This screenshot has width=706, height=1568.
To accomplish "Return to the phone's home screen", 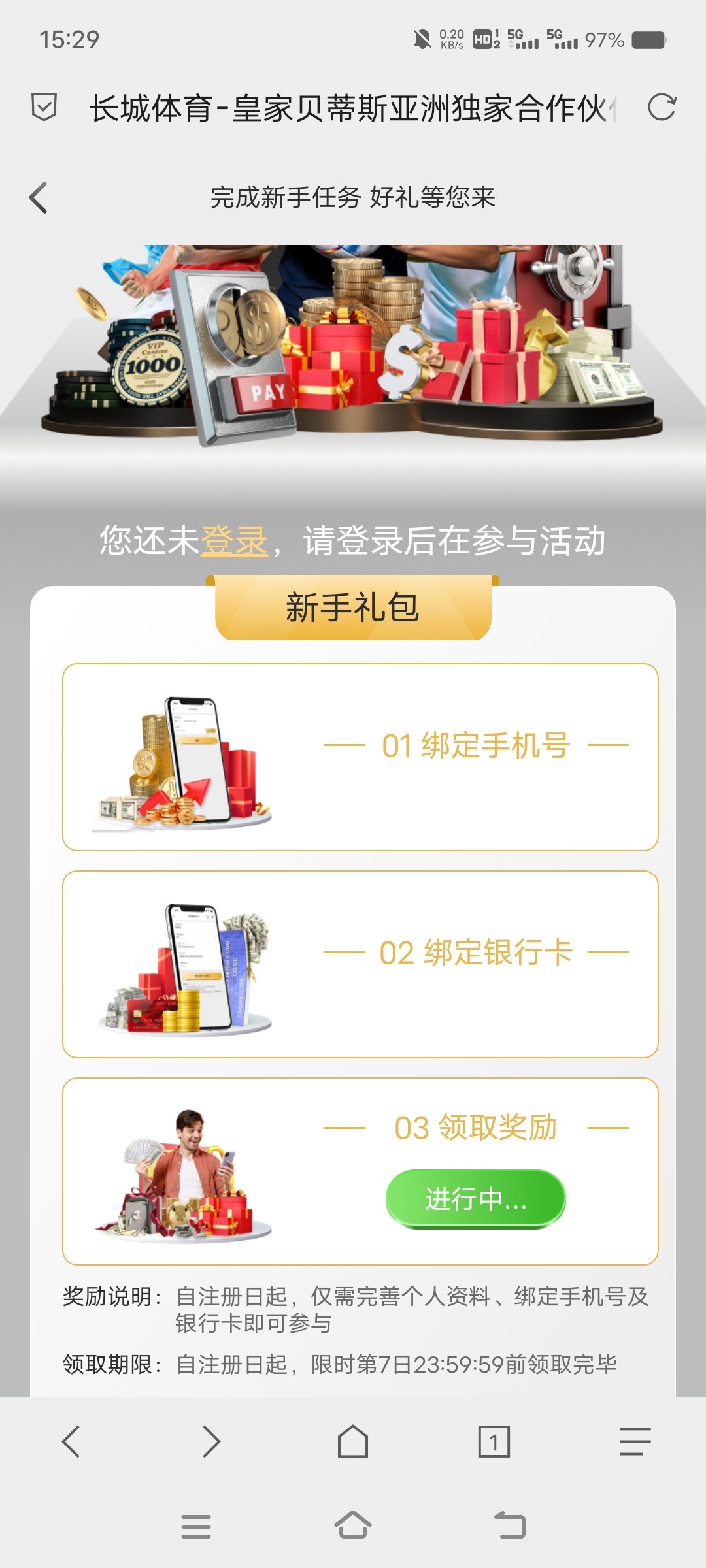I will coord(353,1526).
